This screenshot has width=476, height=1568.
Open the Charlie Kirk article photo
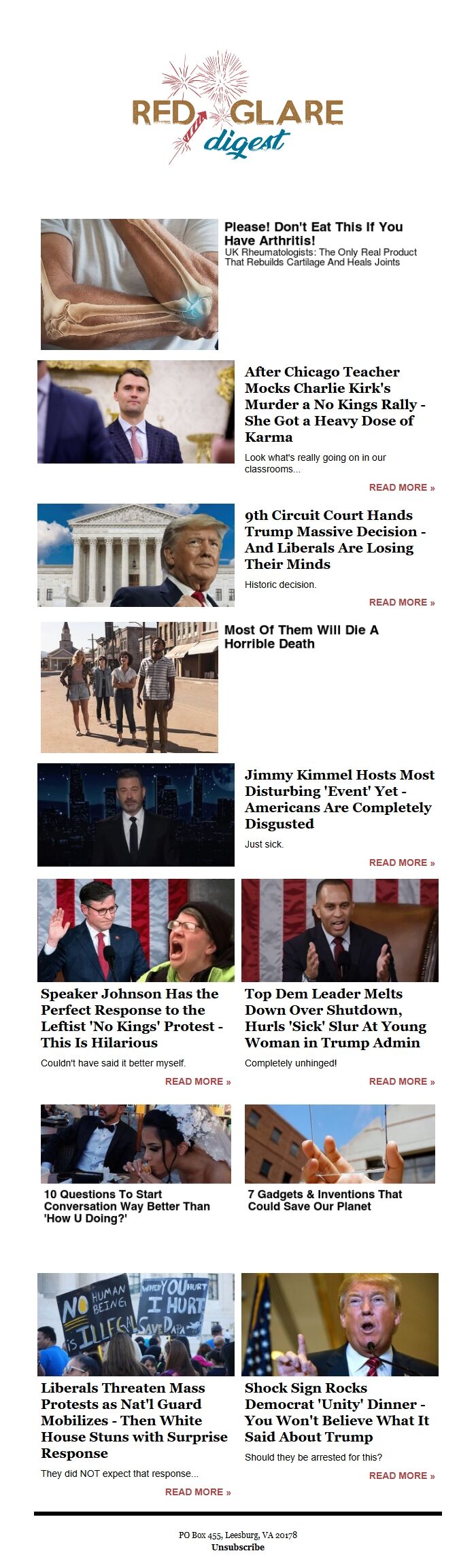[135, 412]
